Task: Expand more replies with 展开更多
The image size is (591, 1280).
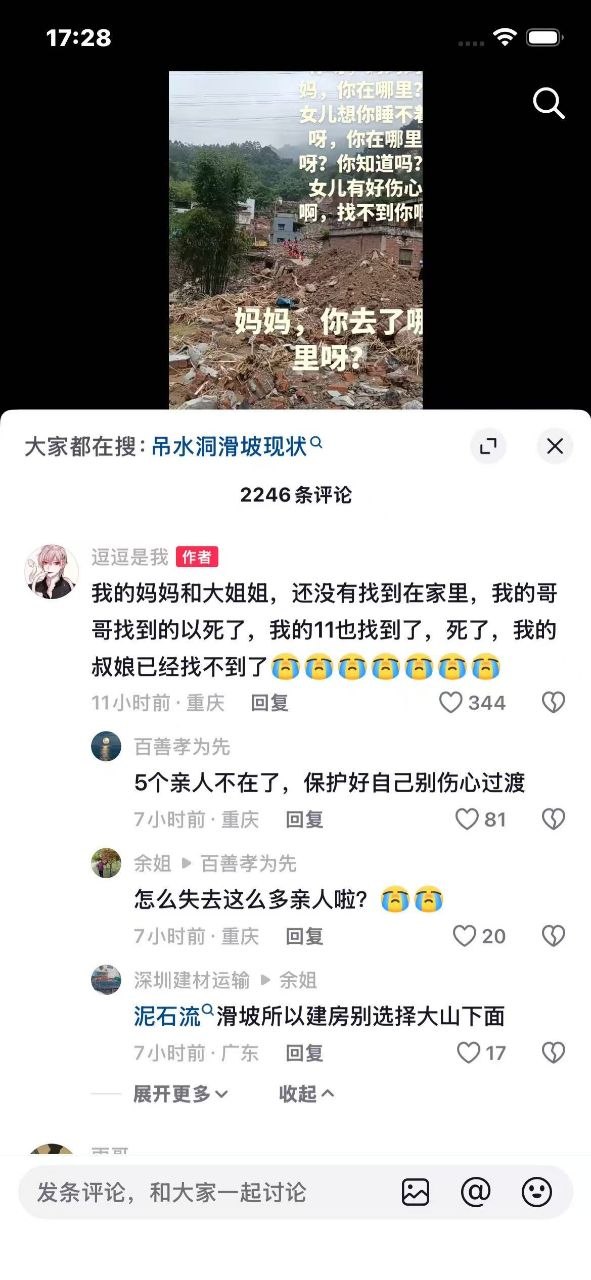Action: pyautogui.click(x=181, y=1094)
